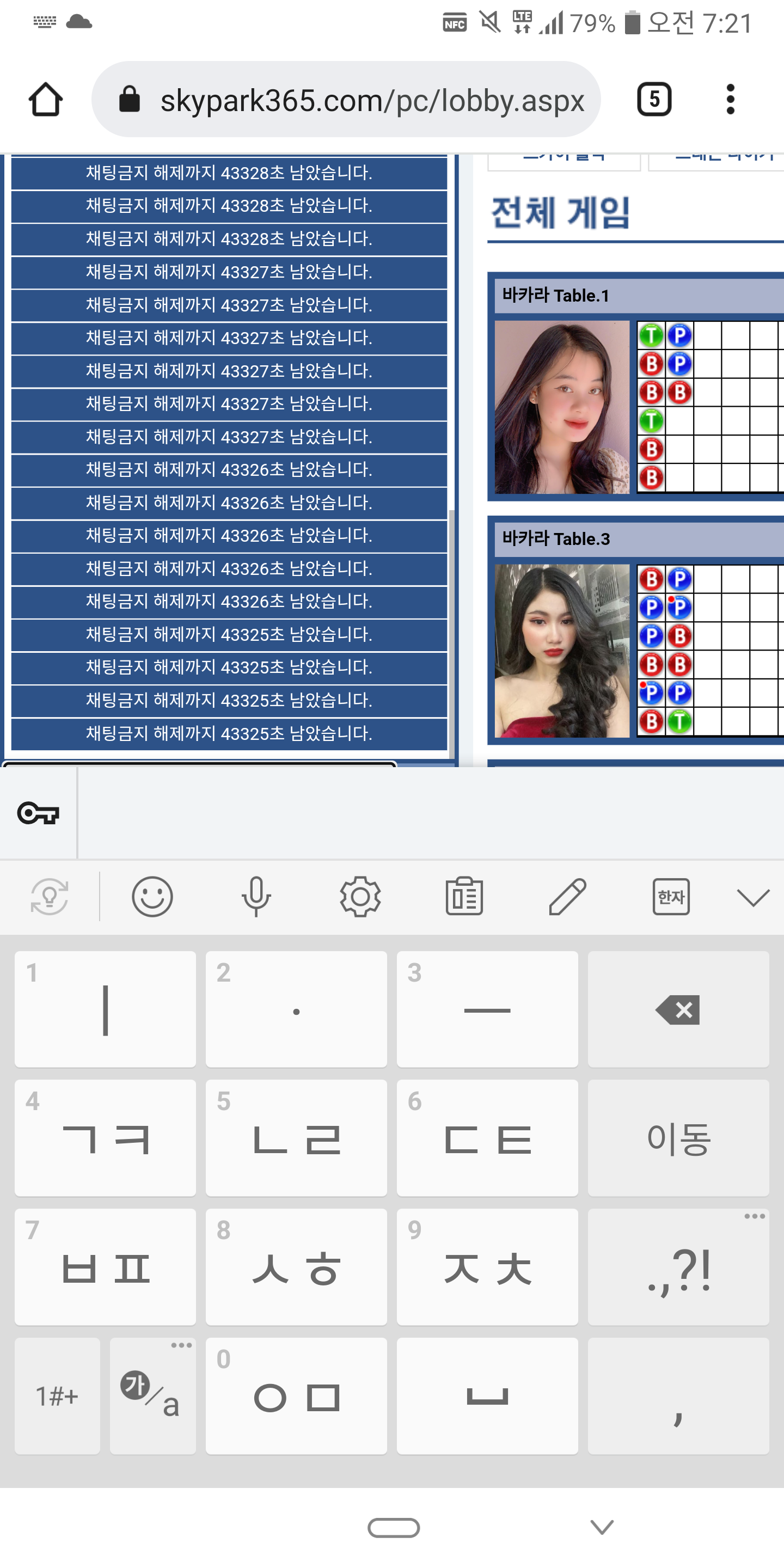Go to the browser home page
The width and height of the screenshot is (784, 1568).
pos(45,99)
